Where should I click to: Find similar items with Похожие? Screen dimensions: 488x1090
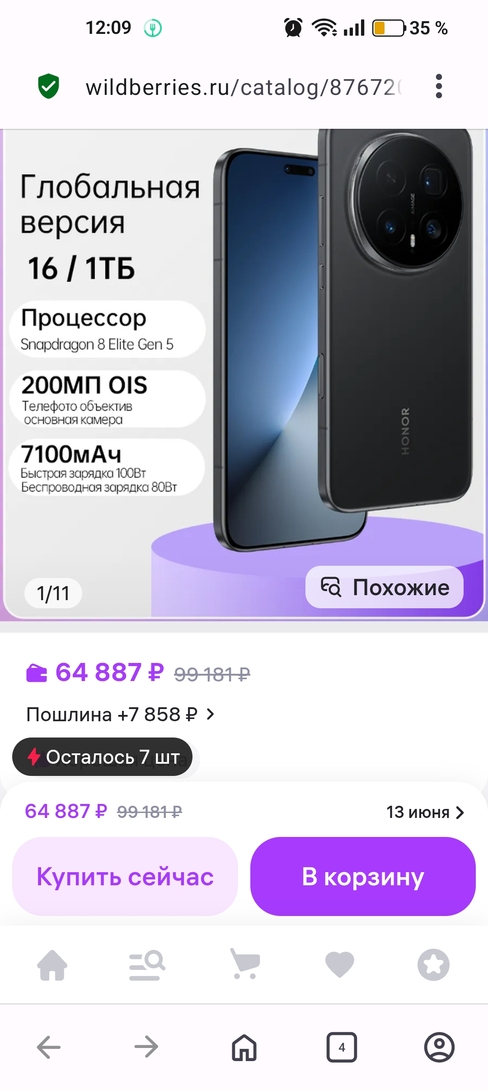pyautogui.click(x=384, y=587)
